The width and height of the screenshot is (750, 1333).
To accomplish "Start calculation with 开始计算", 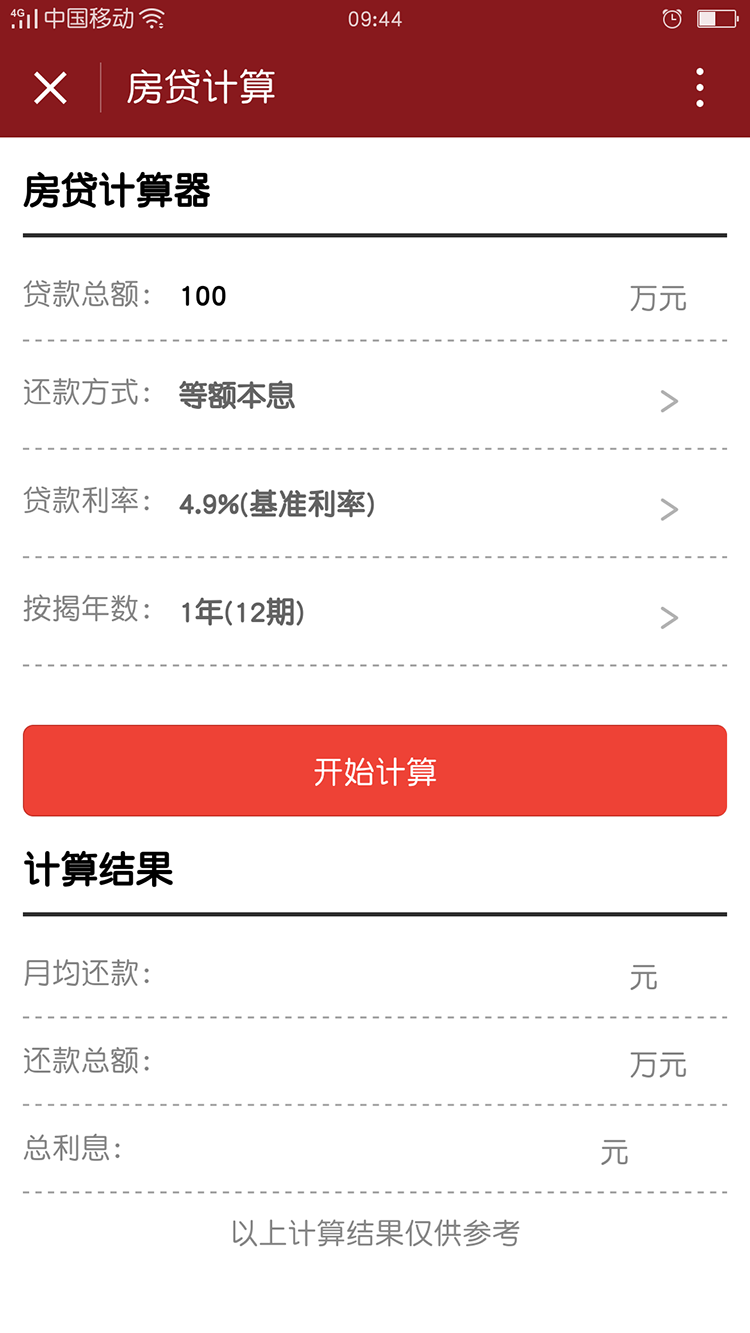I will tap(375, 771).
